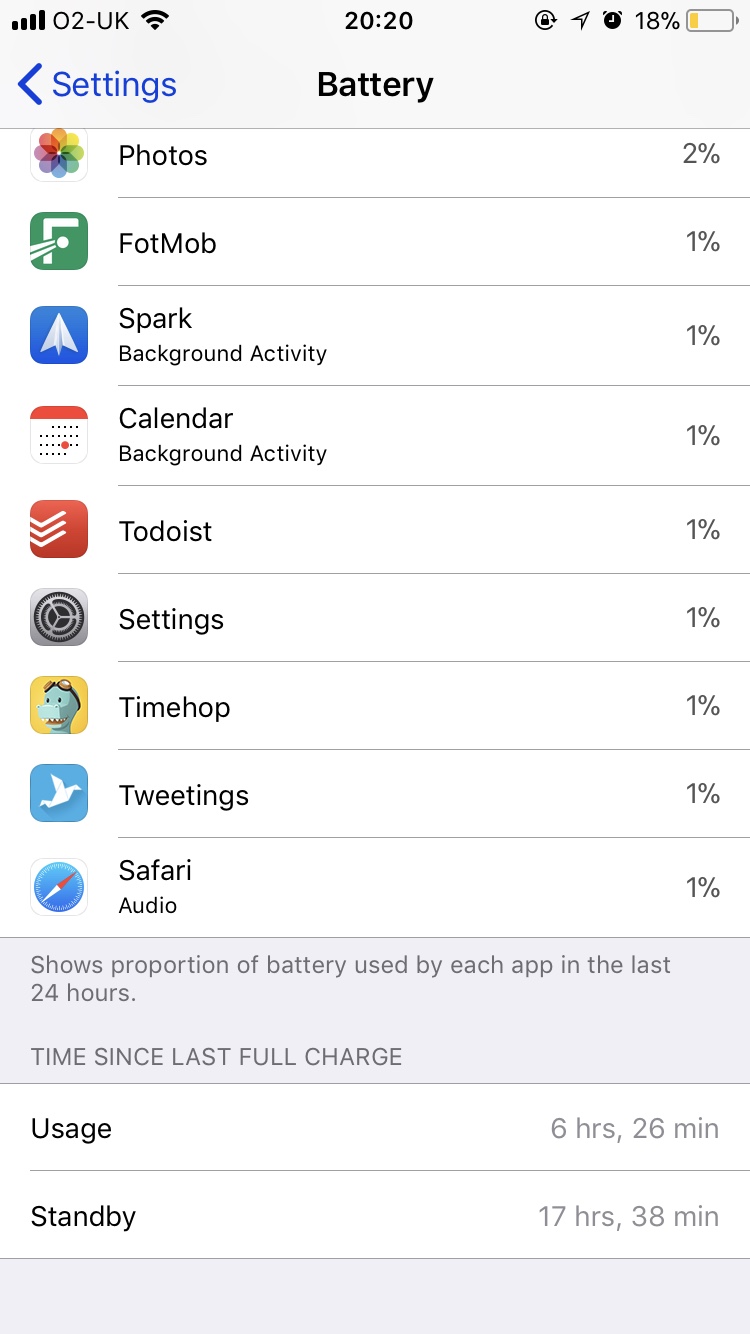Go back to Settings
Screen dimensions: 750x1334
coord(97,85)
